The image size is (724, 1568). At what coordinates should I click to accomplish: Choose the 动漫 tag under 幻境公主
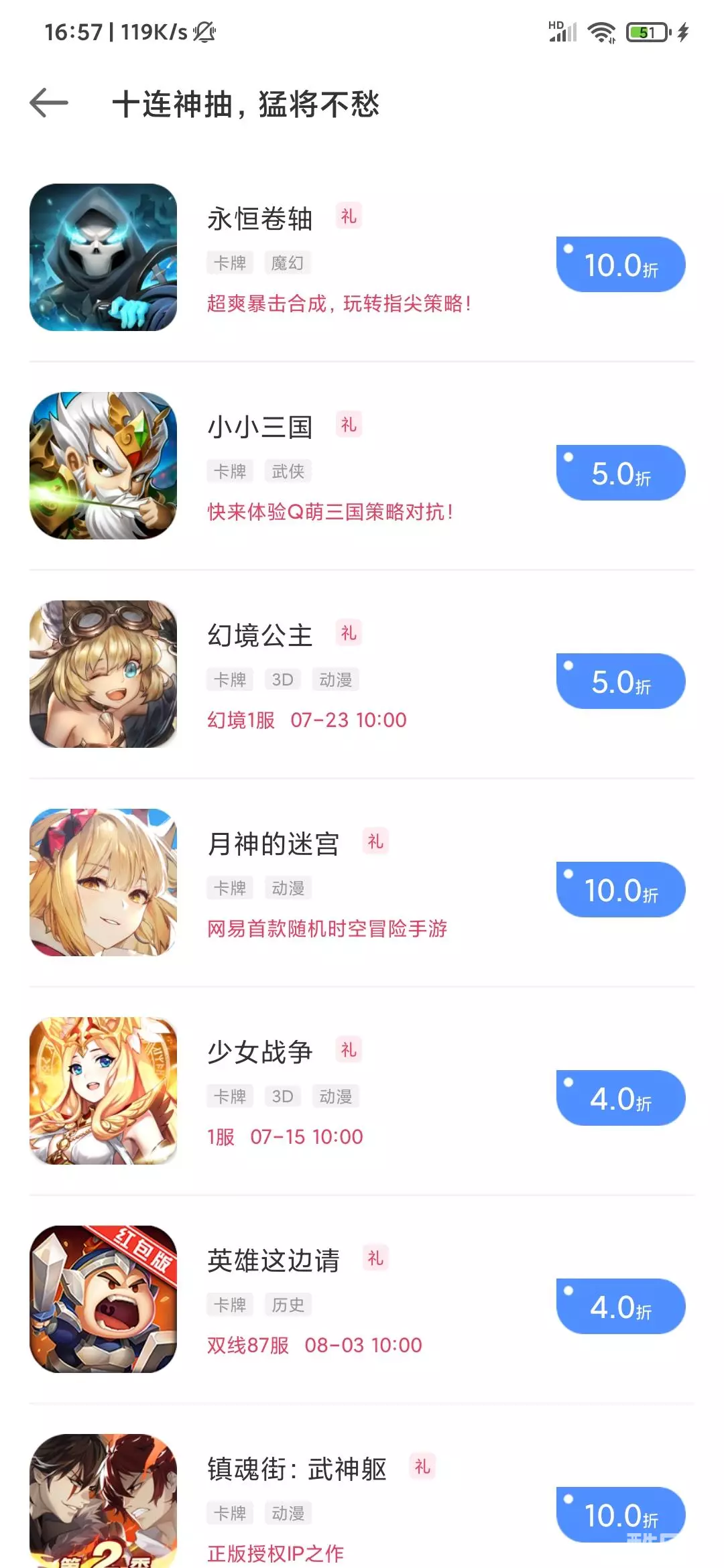pos(336,679)
